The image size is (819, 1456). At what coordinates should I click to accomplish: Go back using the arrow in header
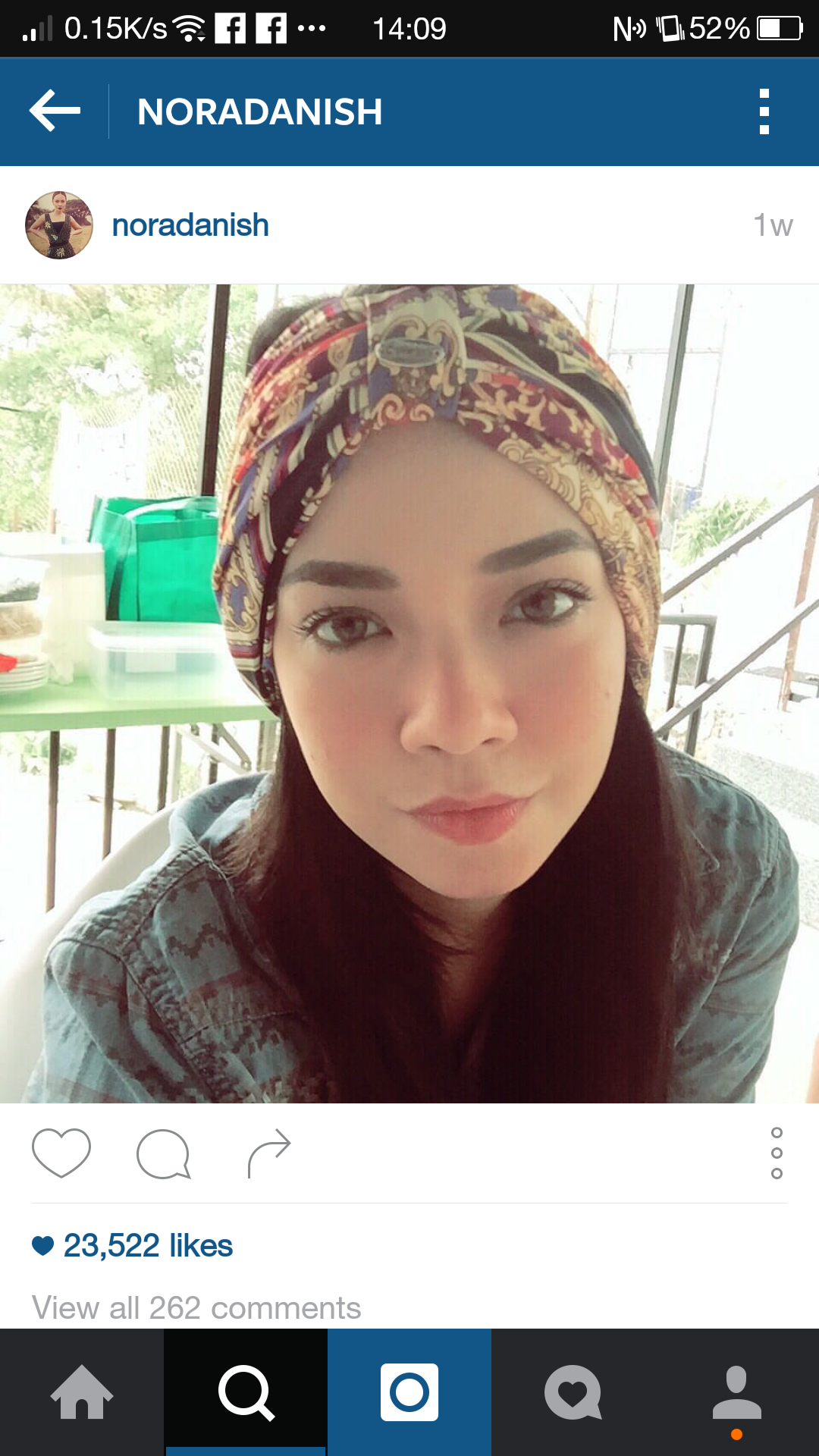click(x=55, y=111)
